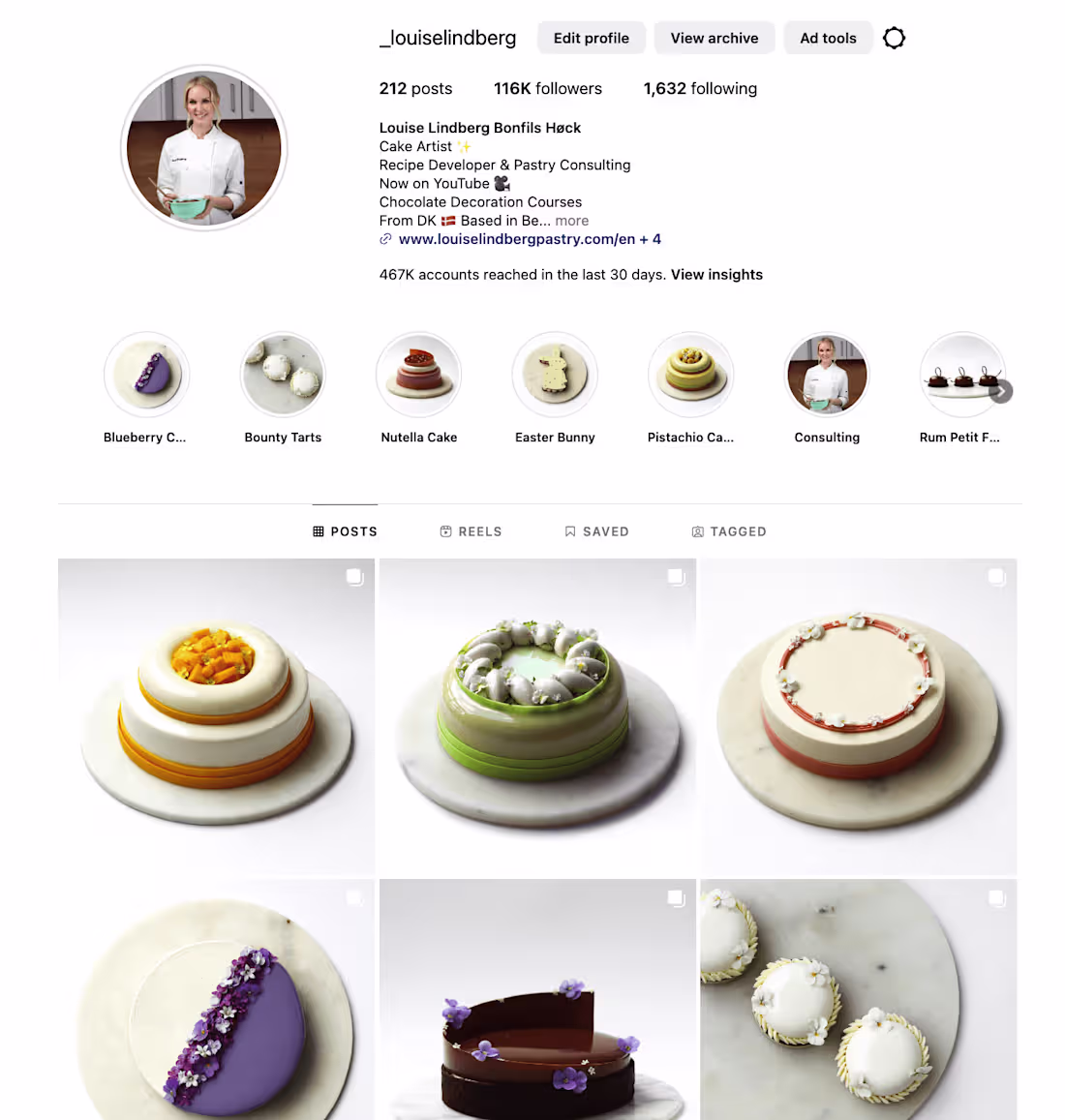The width and height of the screenshot is (1065, 1120).
Task: Open the Blueberry highlight story
Action: 146,375
